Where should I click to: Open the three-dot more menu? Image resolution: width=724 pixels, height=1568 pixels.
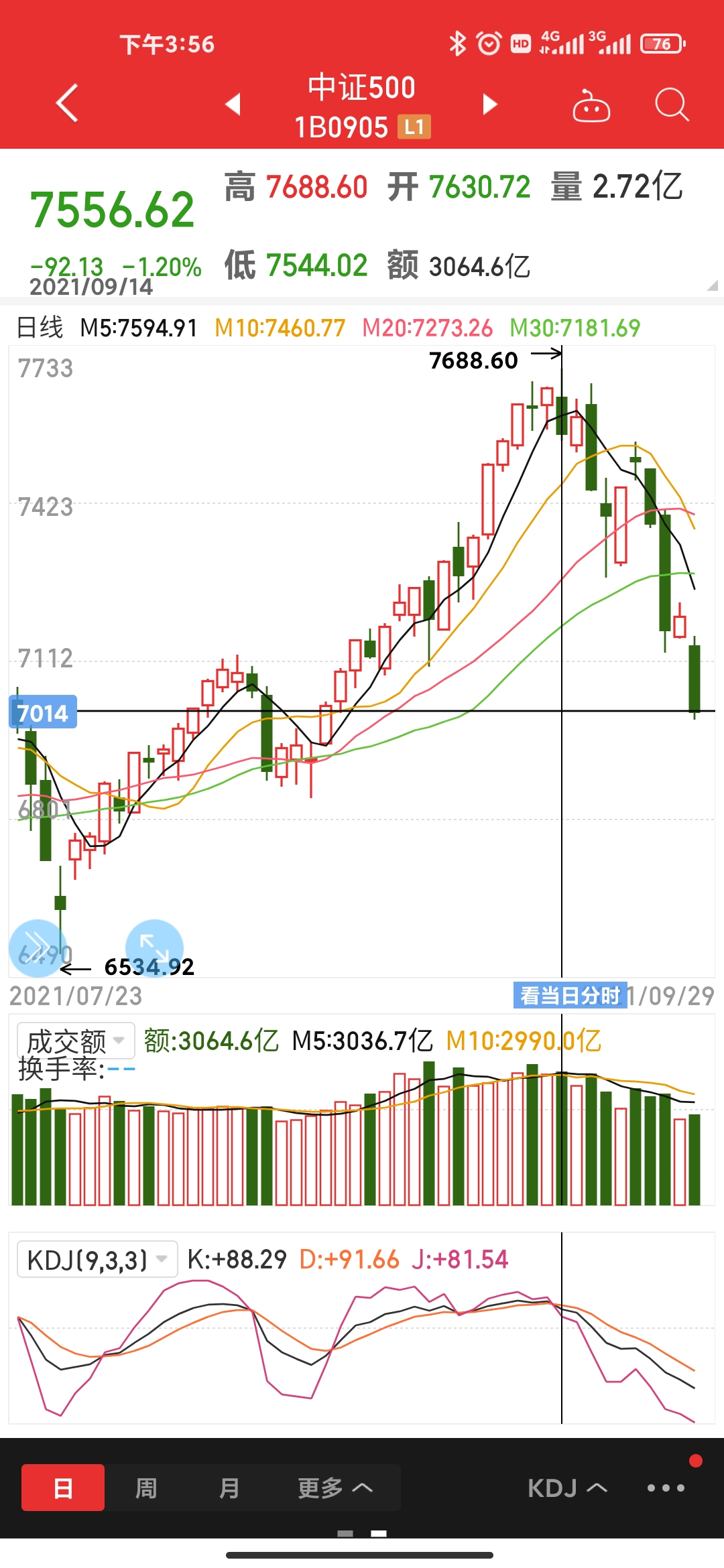(x=665, y=1488)
